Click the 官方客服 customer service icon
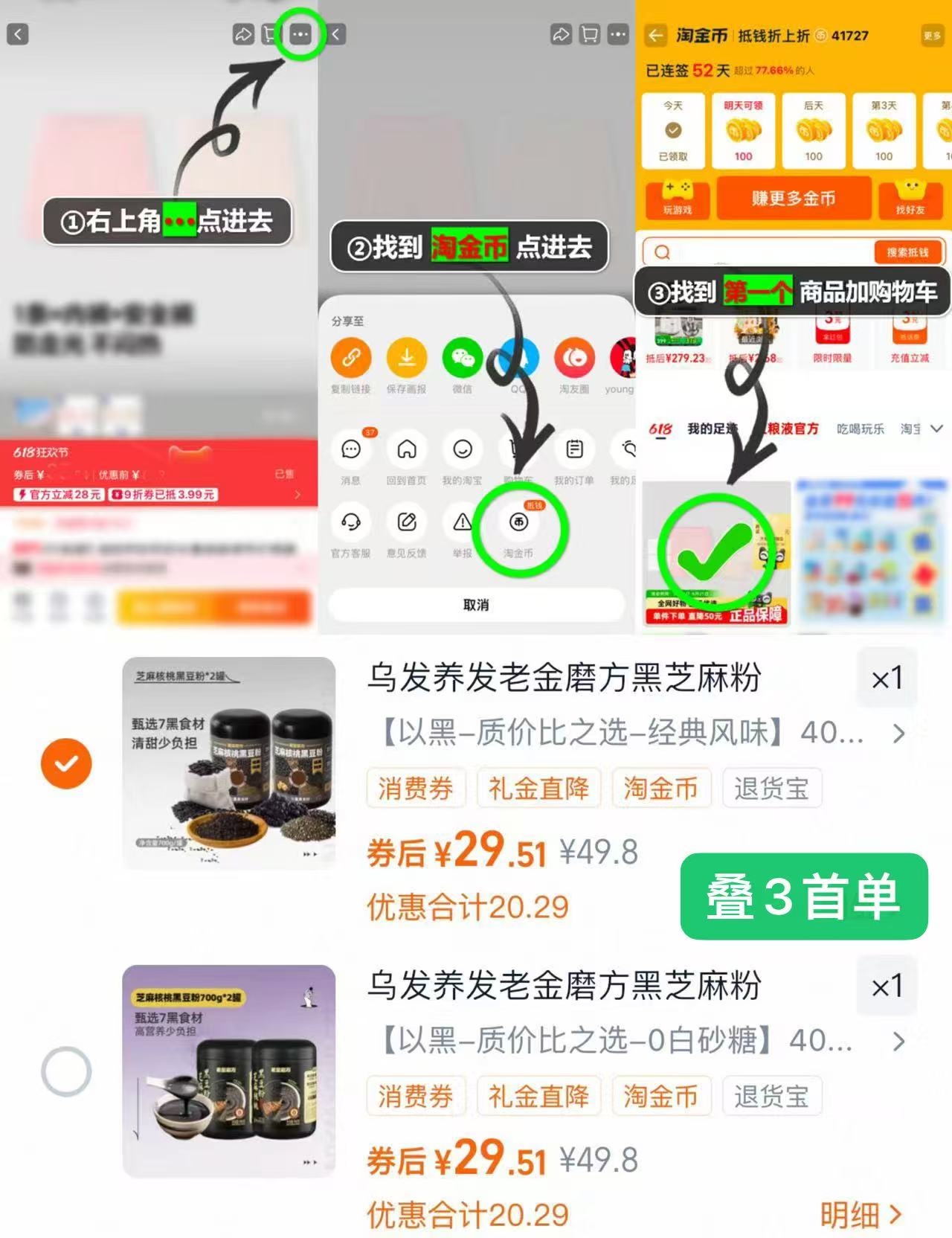 coord(351,523)
